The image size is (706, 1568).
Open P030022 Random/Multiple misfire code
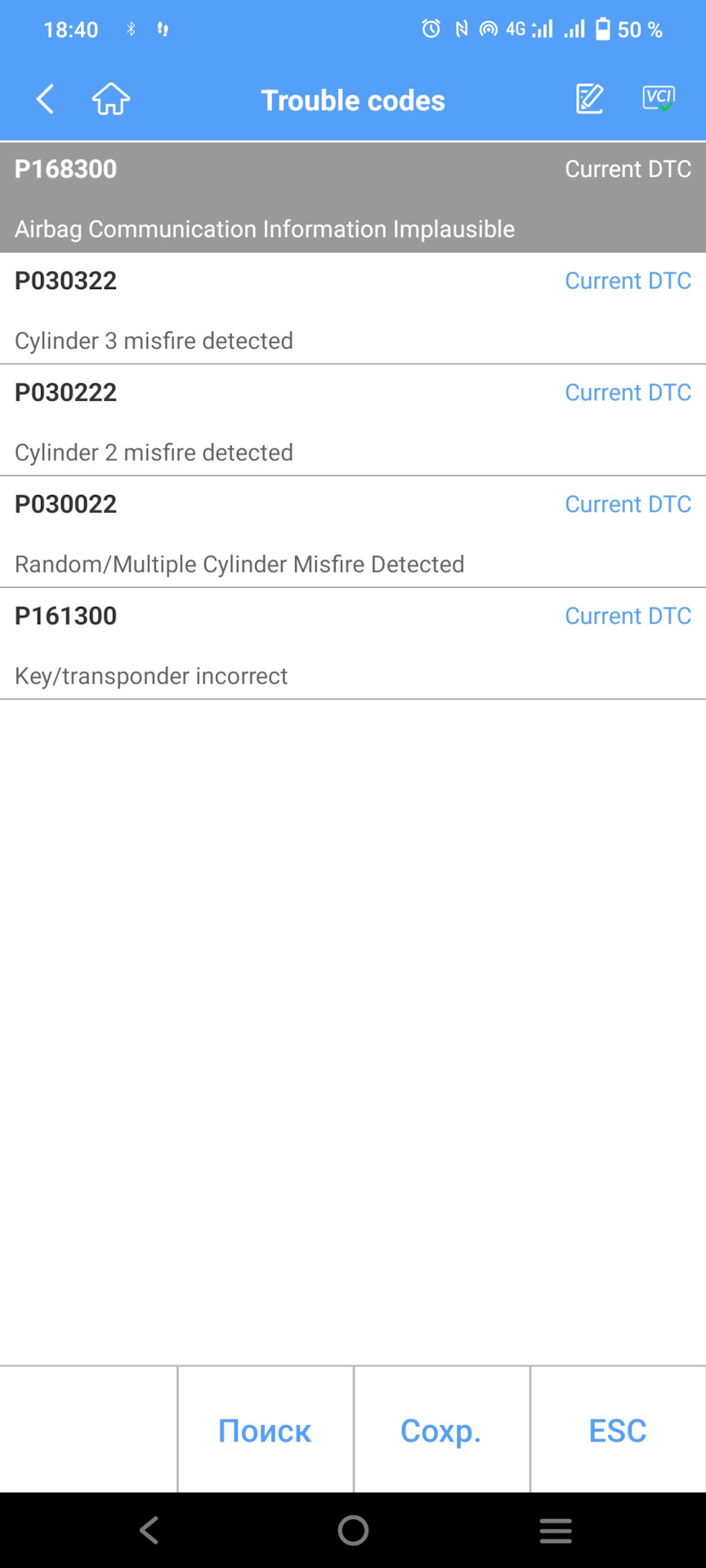(x=353, y=532)
